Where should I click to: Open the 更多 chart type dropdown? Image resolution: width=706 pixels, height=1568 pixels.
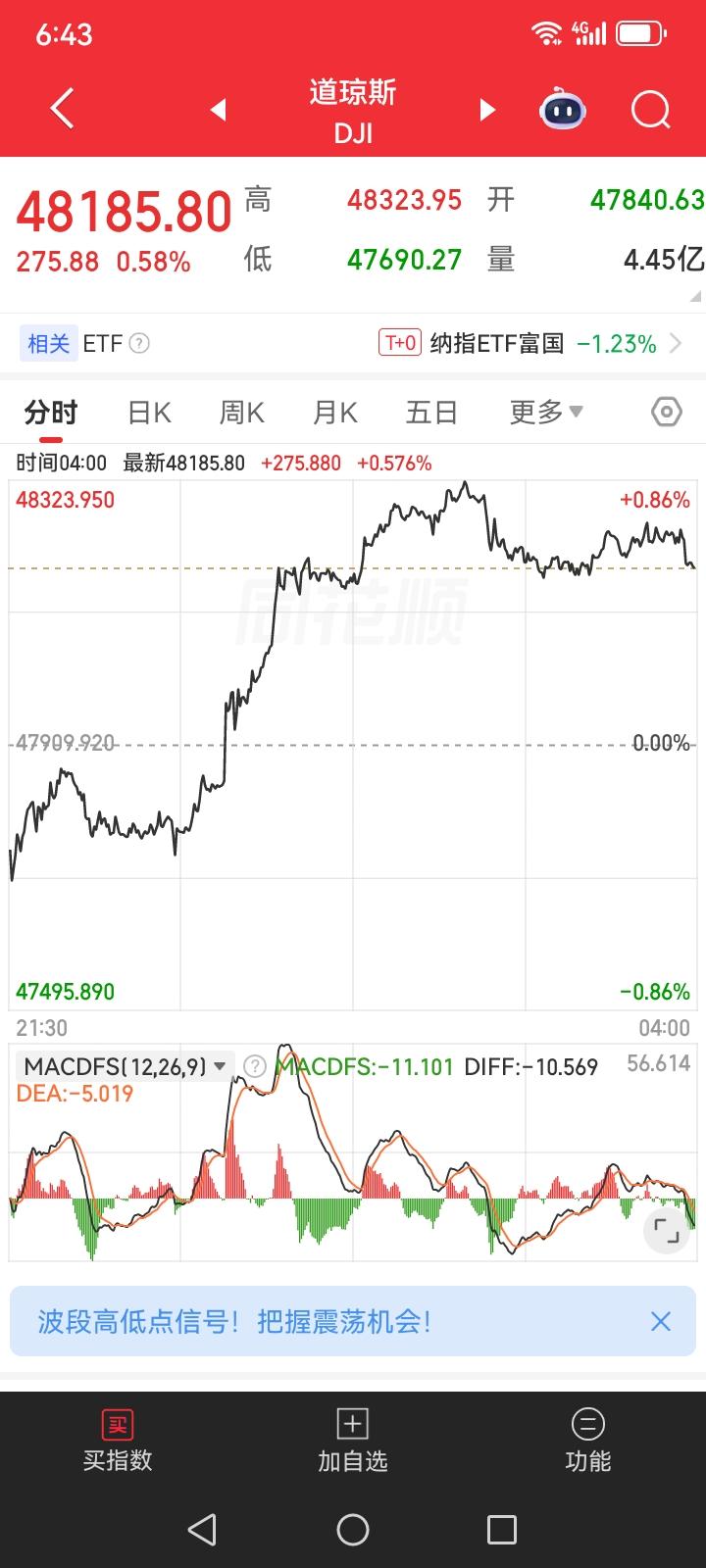[x=543, y=413]
